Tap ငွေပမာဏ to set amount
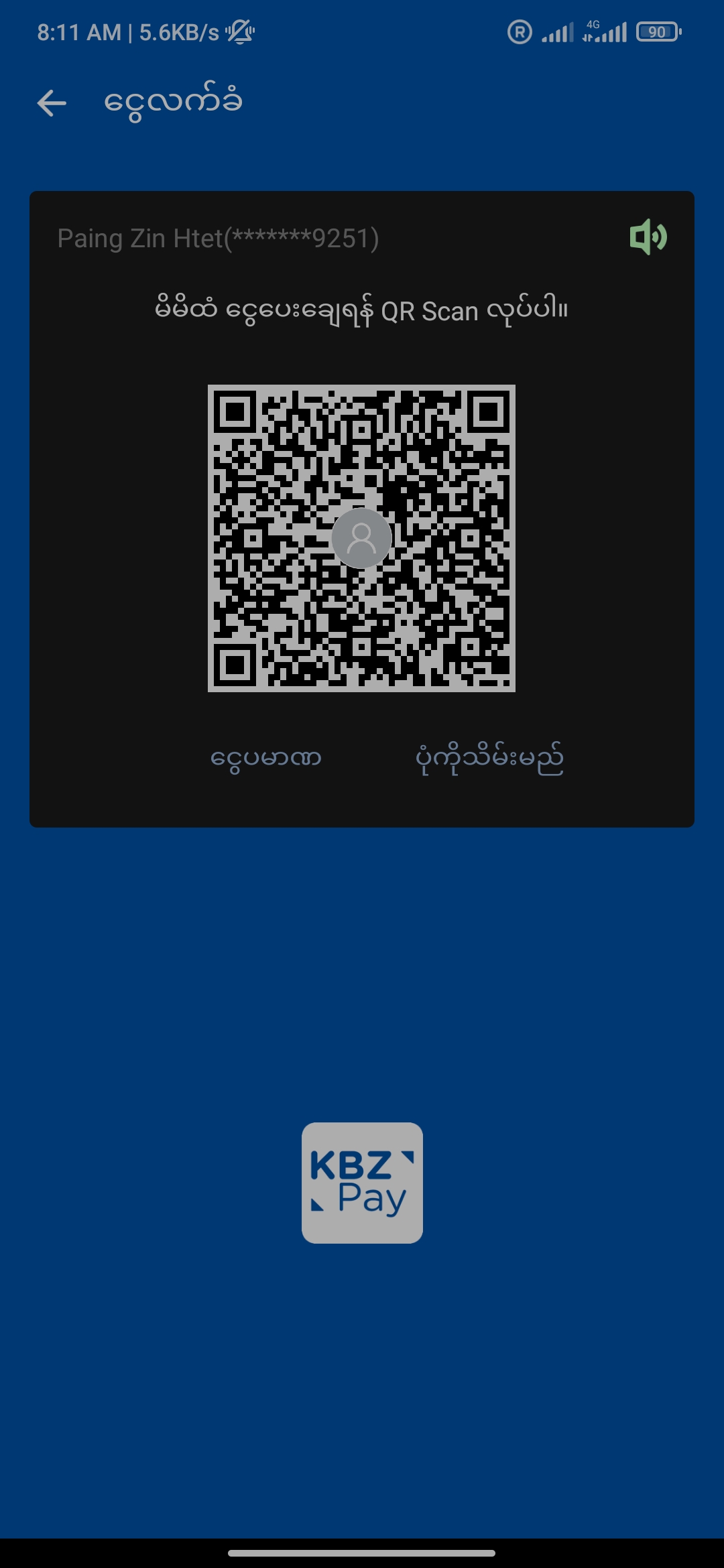 click(x=266, y=759)
